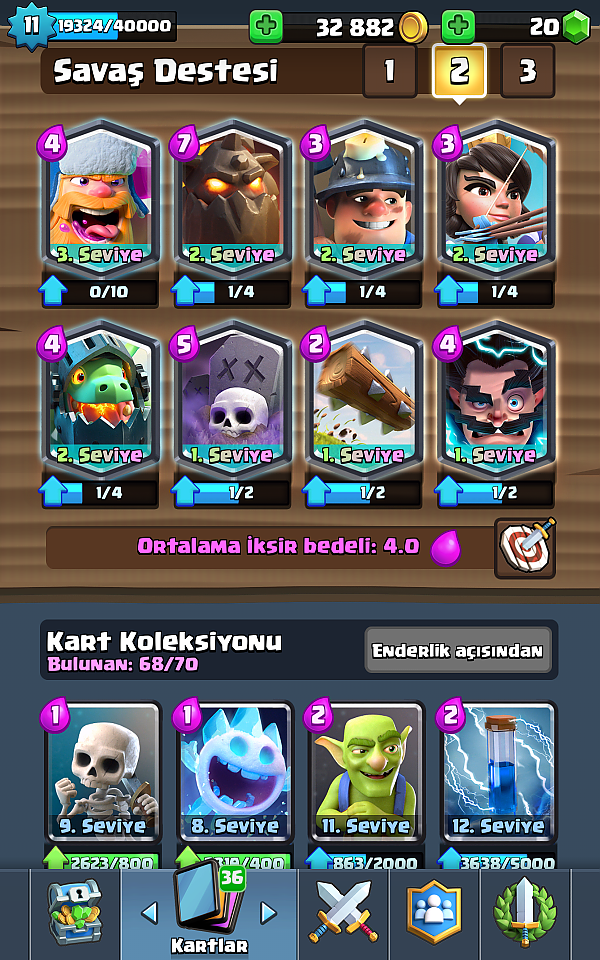Select the Ice Spirit card
This screenshot has height=960, width=600.
[234, 773]
